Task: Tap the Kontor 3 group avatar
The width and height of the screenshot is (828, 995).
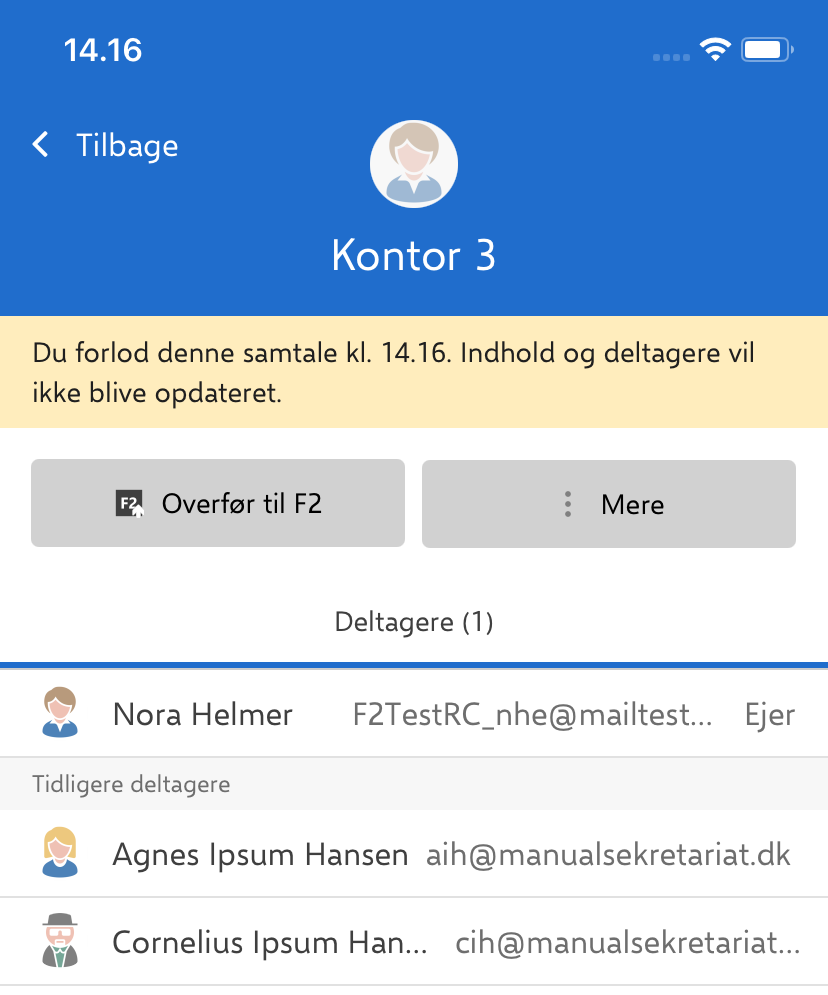Action: [414, 165]
